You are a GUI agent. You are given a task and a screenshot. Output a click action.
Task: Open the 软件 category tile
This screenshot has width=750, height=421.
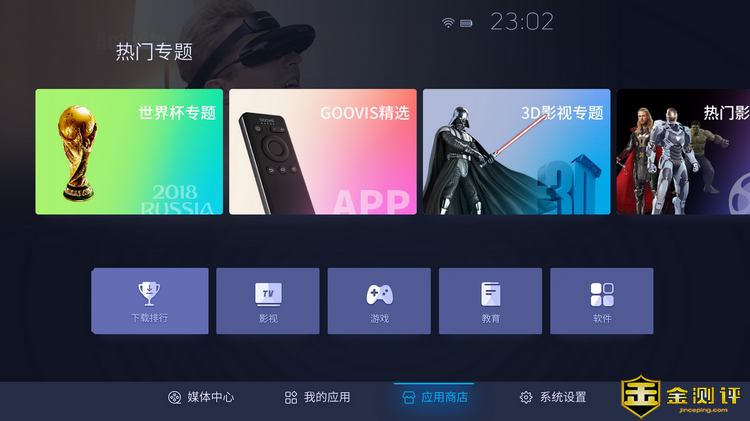point(601,301)
